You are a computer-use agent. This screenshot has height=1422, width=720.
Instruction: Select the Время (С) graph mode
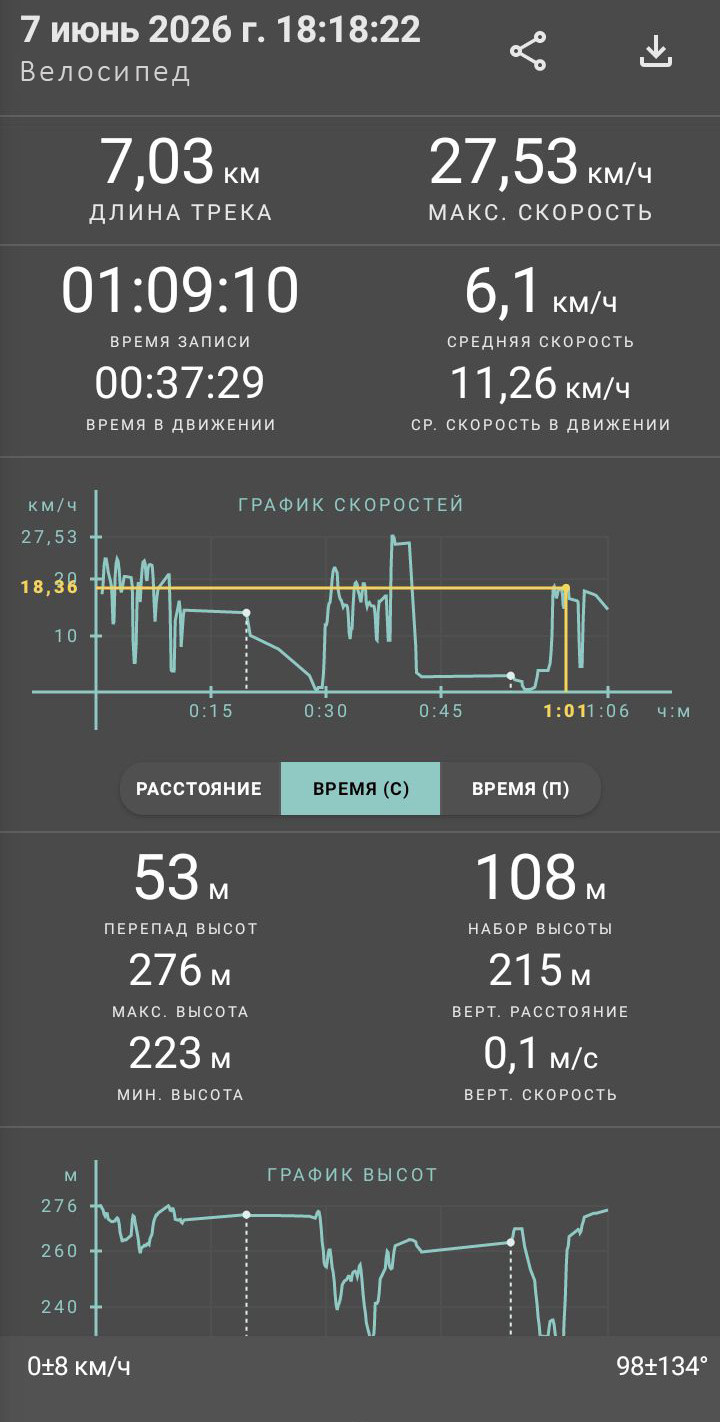click(x=360, y=788)
